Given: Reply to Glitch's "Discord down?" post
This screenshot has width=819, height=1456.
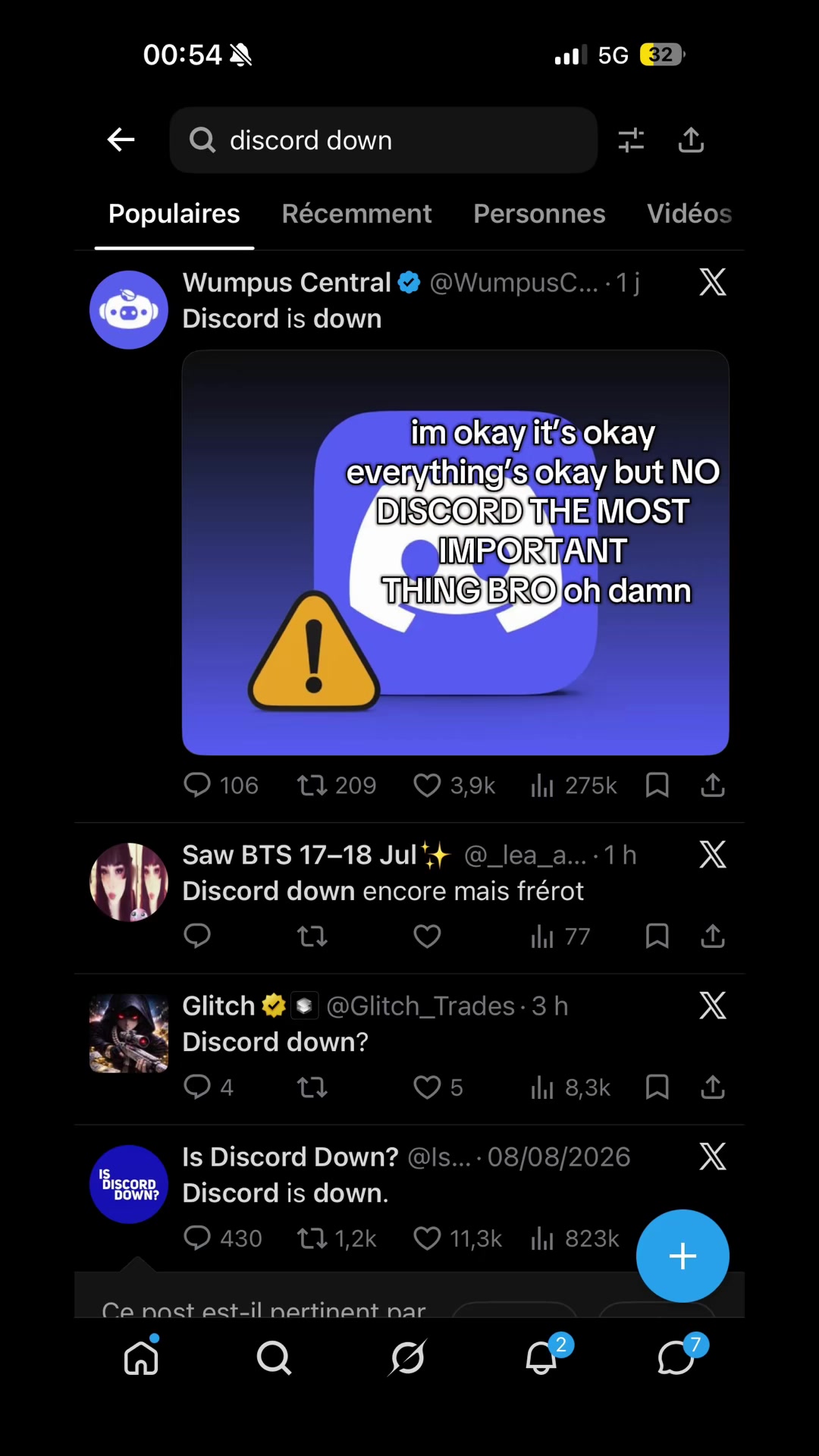Looking at the screenshot, I should (x=197, y=1087).
